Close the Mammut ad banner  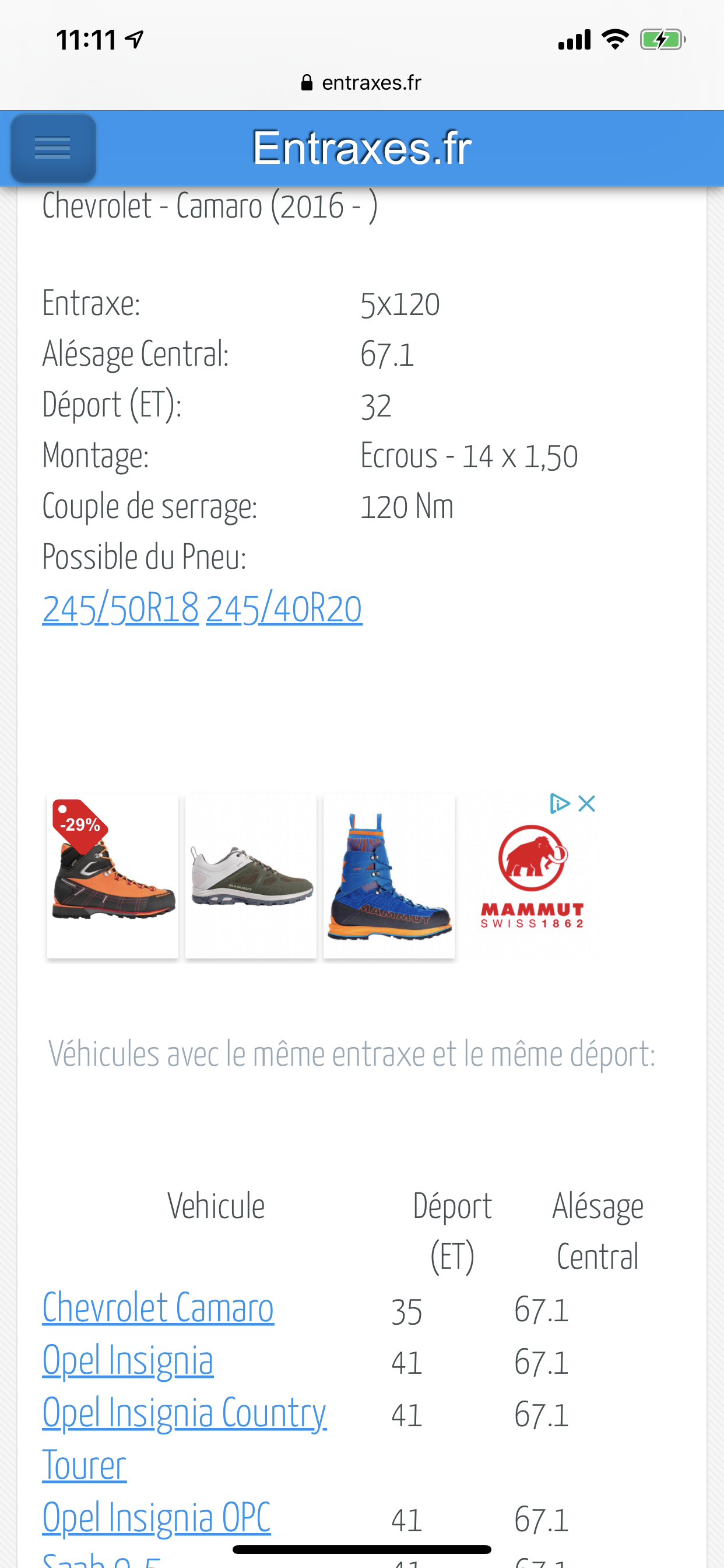point(586,803)
